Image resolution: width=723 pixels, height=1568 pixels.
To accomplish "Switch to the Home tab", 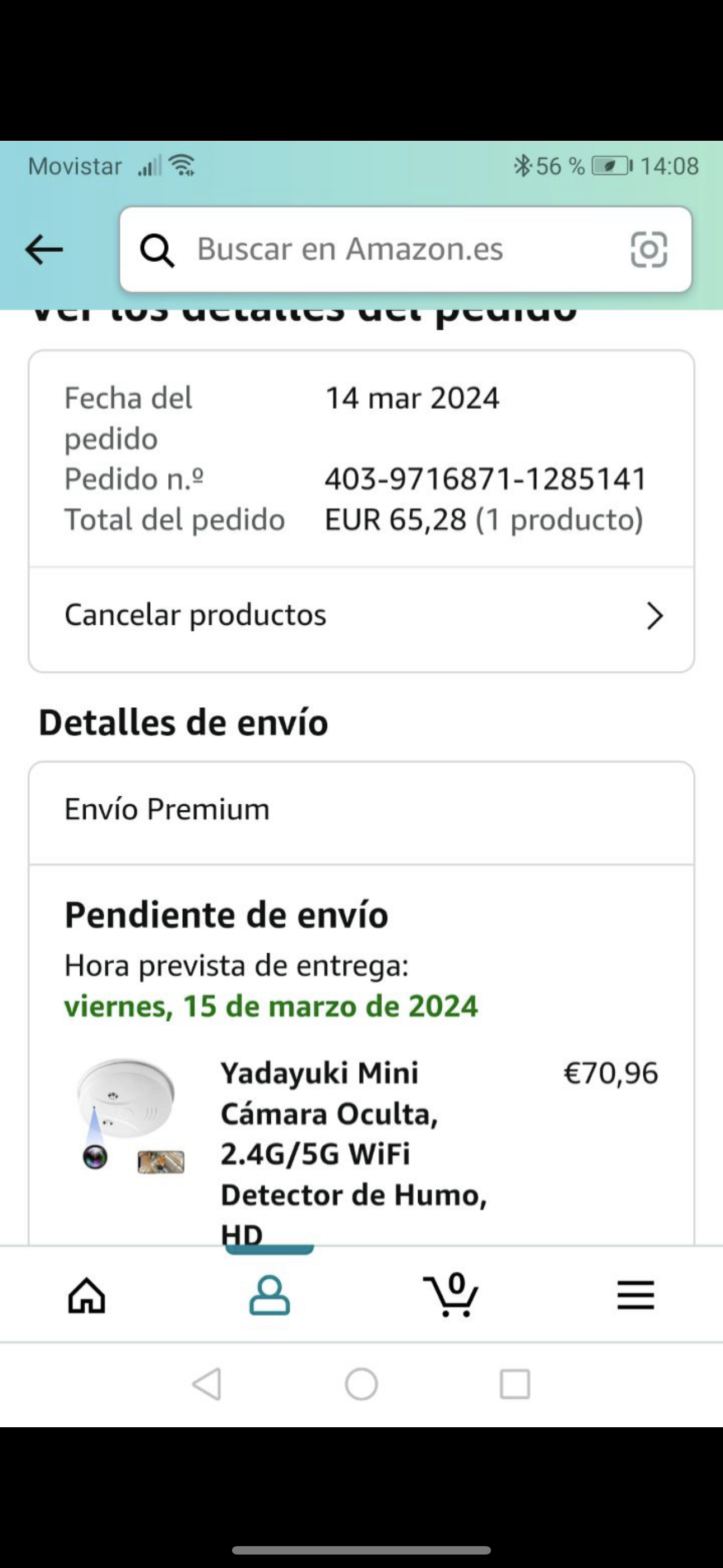I will 86,1295.
